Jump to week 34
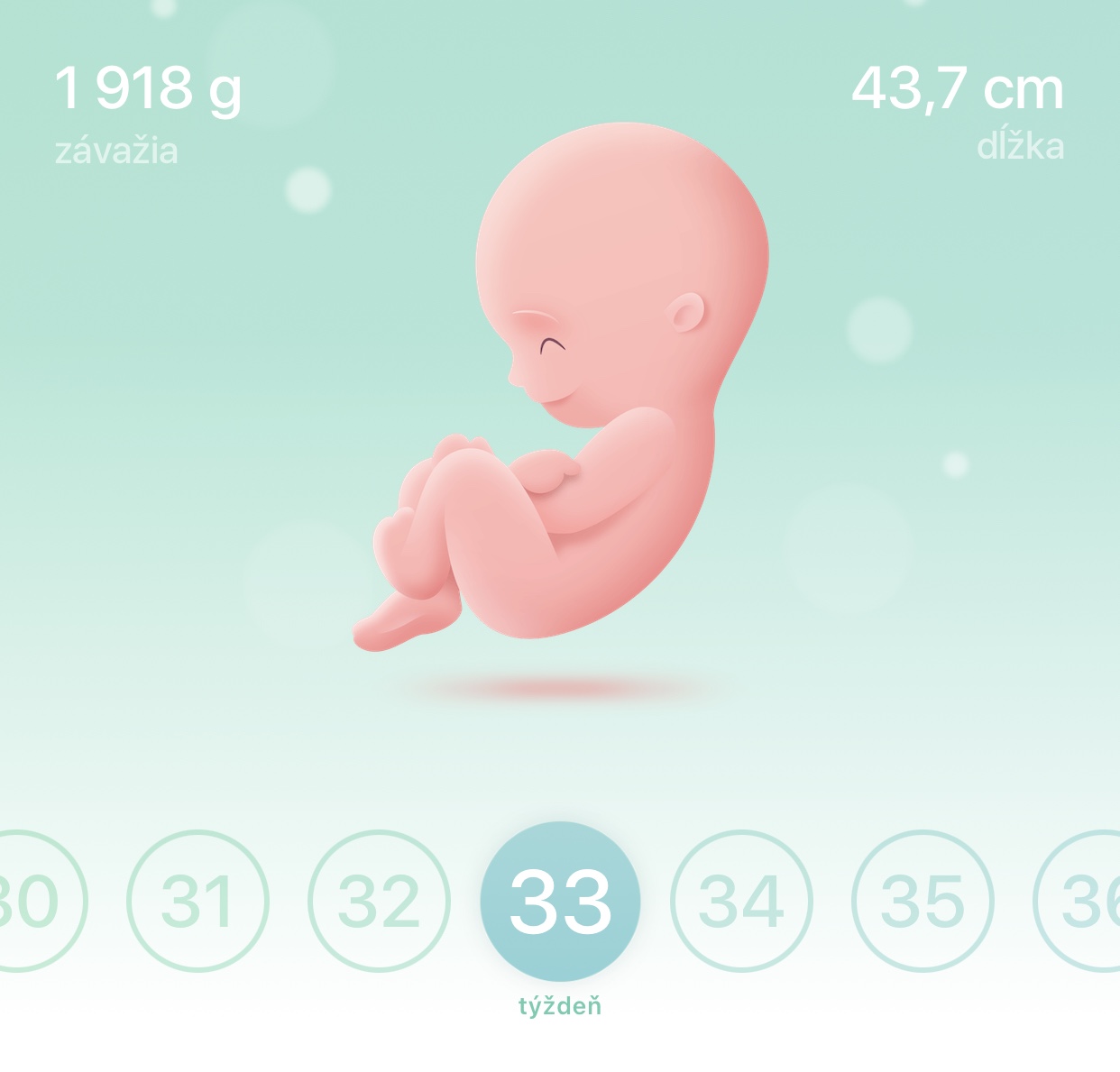The image size is (1120, 1072). pos(741,901)
